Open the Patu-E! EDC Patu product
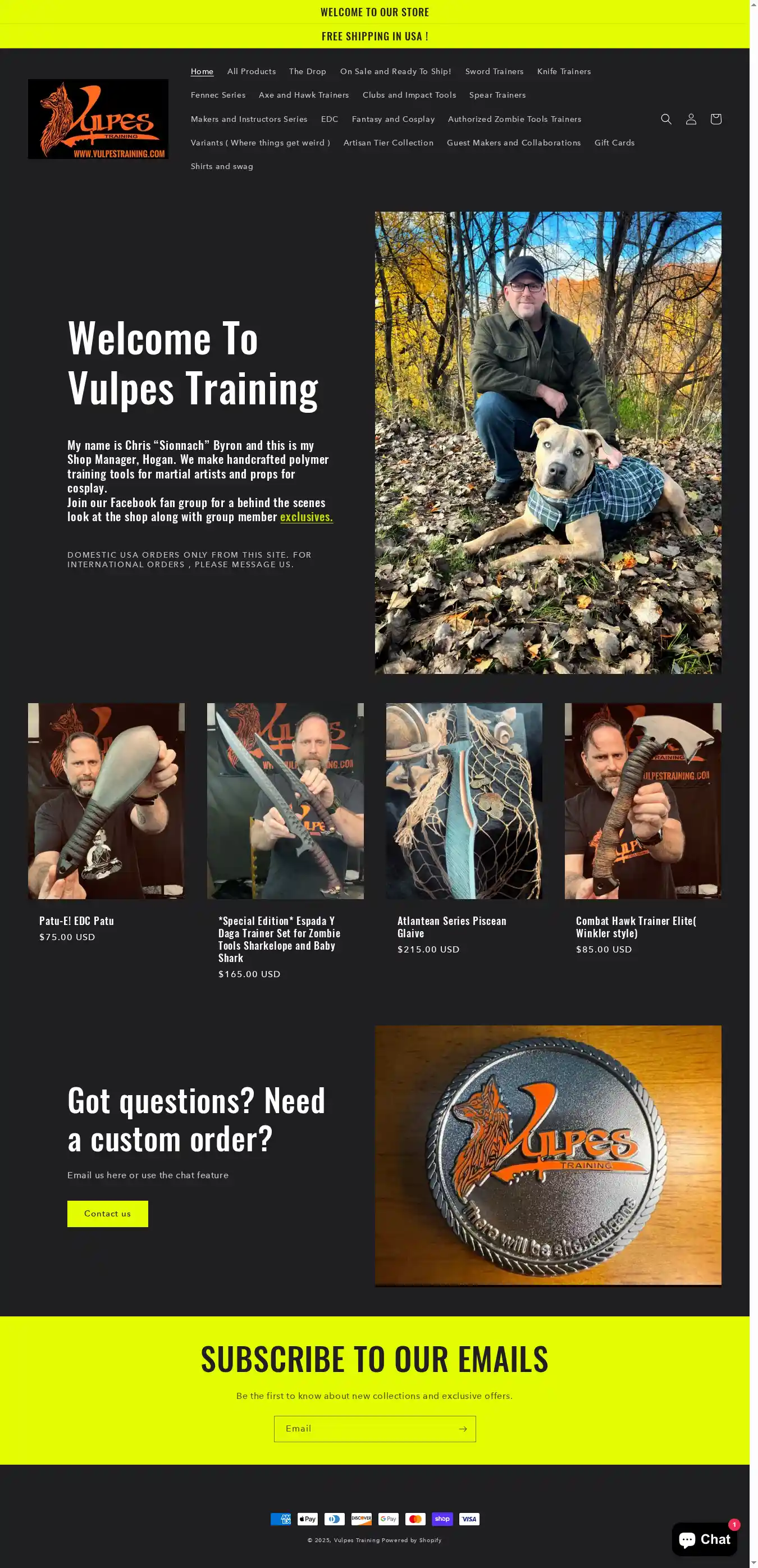This screenshot has width=758, height=1568. pyautogui.click(x=77, y=921)
